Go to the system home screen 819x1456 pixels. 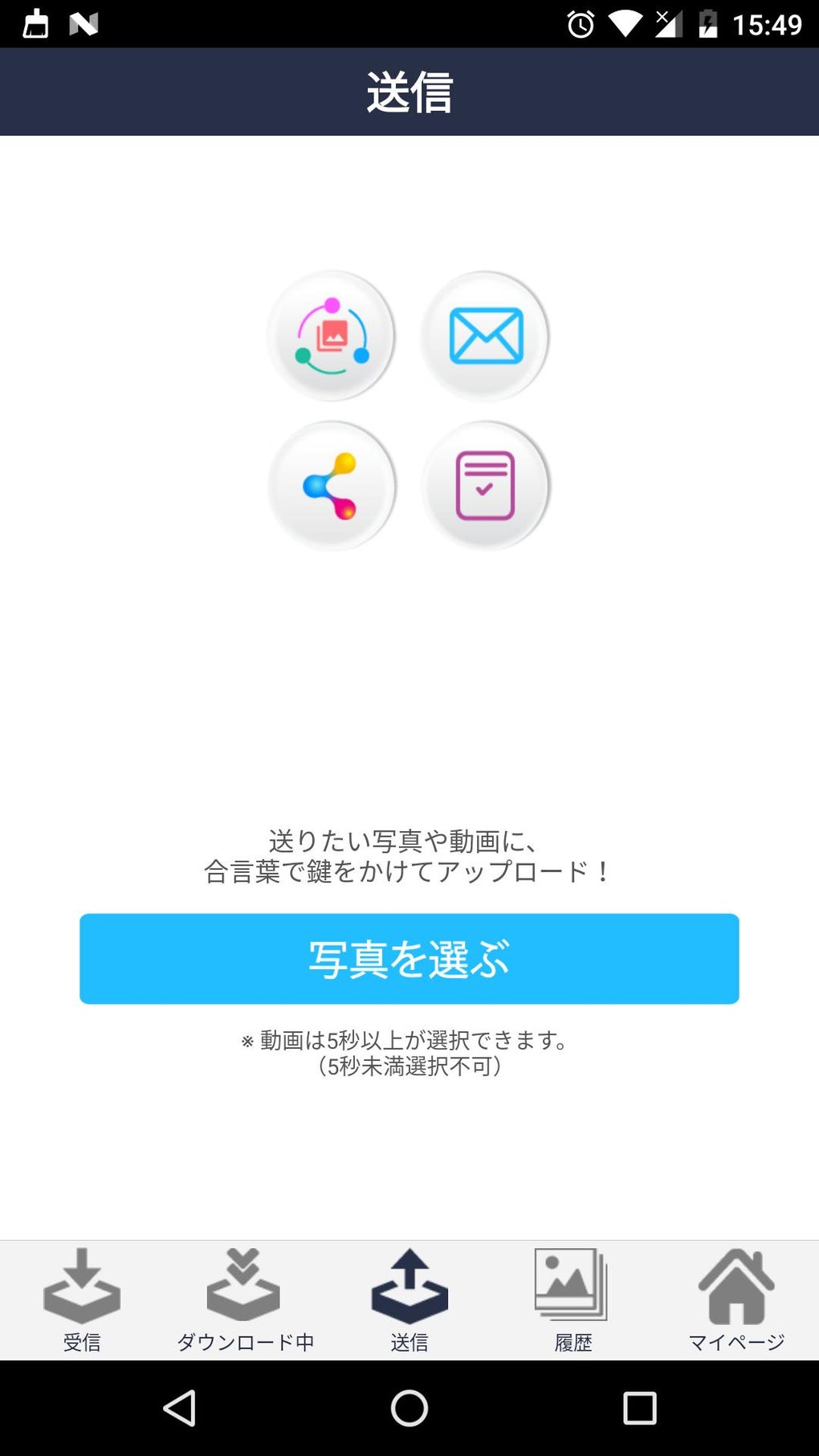pos(409,1408)
